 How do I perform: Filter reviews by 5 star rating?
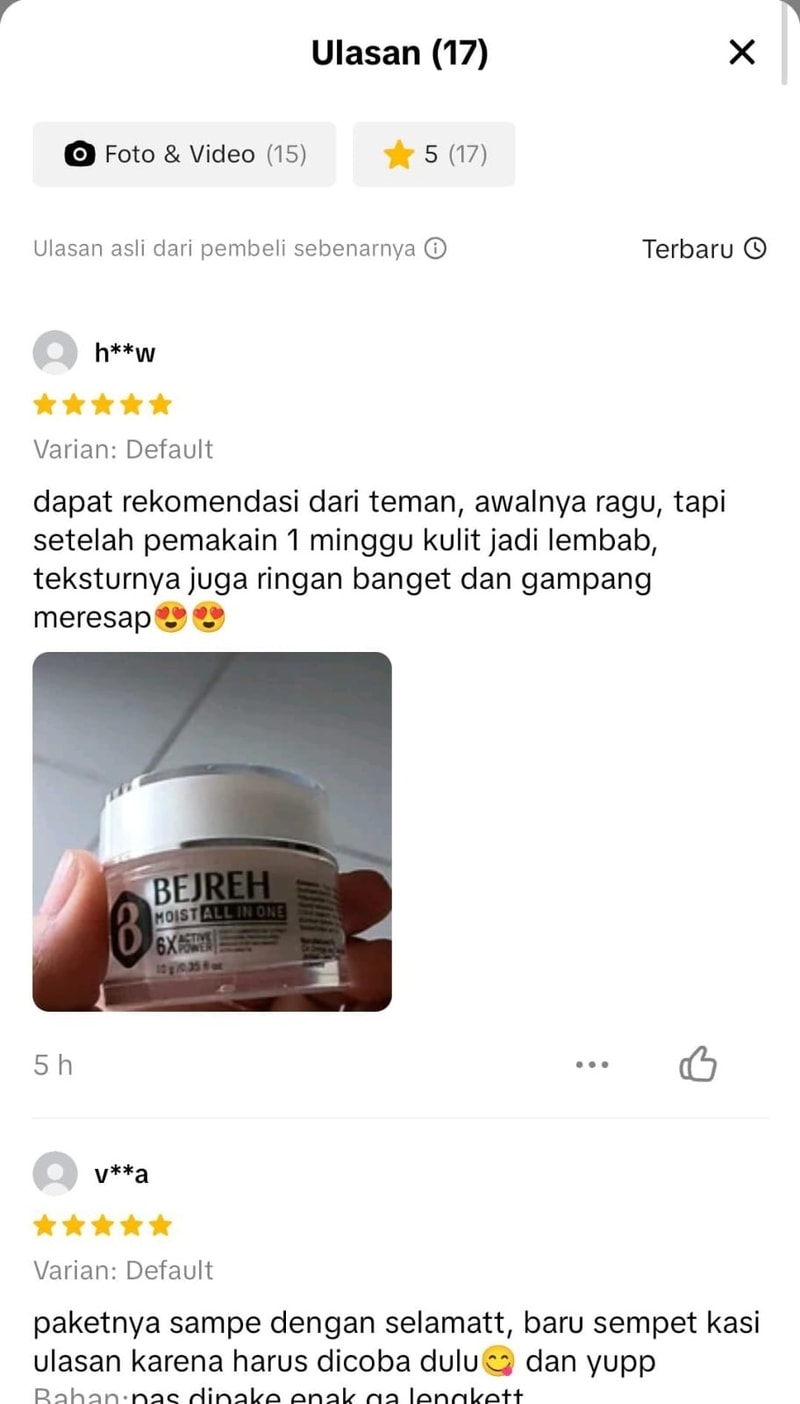coord(434,154)
